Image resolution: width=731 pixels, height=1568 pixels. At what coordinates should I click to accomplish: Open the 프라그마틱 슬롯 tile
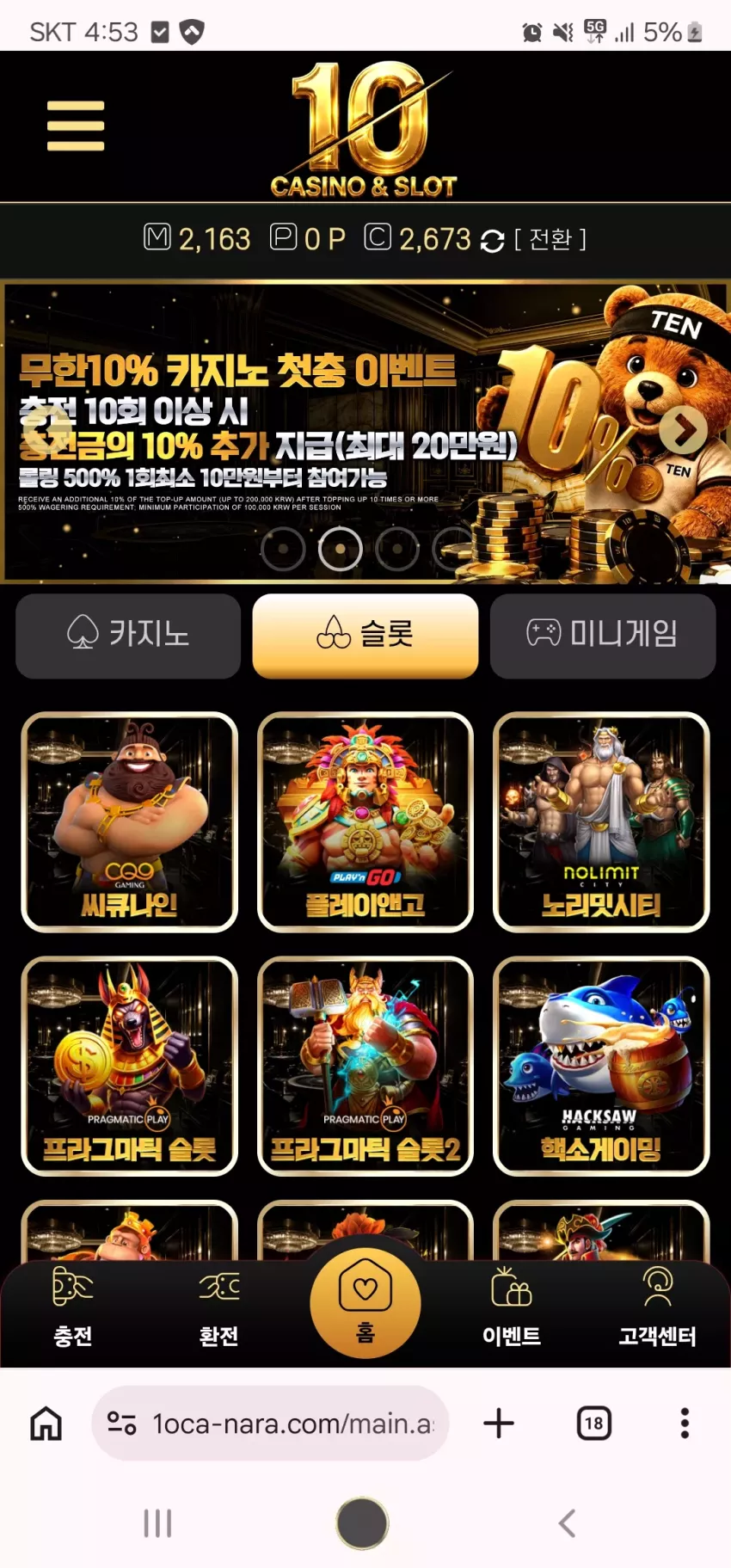coord(130,1067)
